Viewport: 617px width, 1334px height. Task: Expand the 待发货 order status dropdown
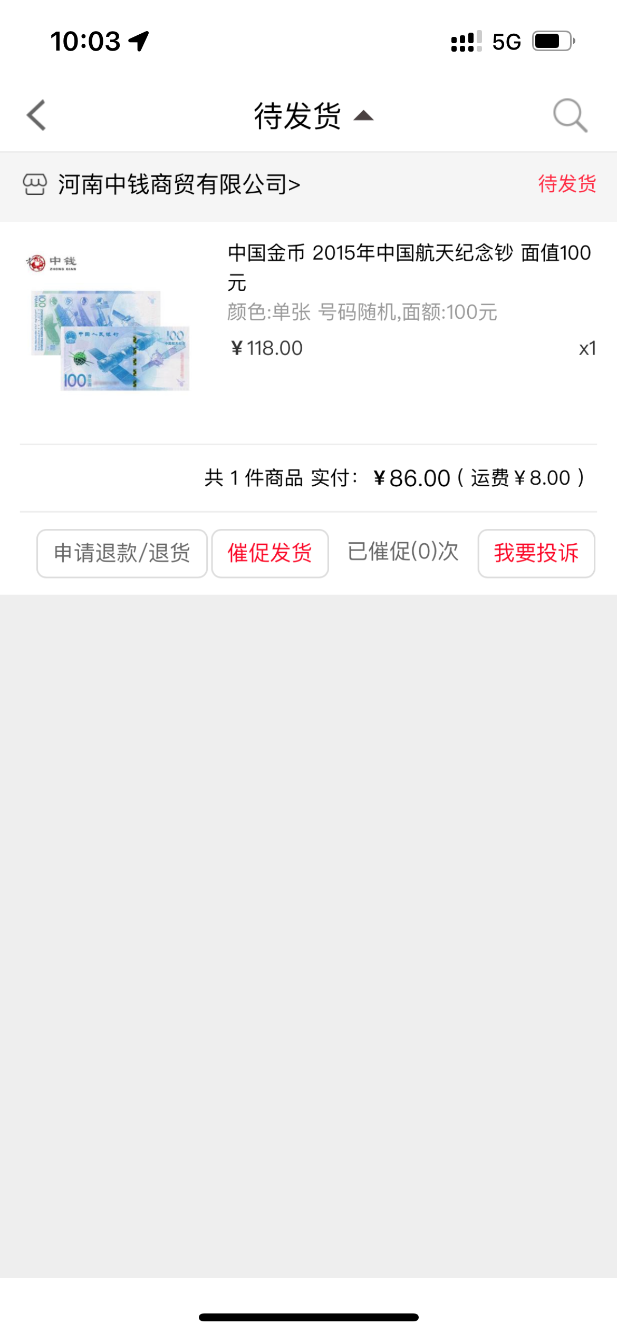tap(312, 116)
